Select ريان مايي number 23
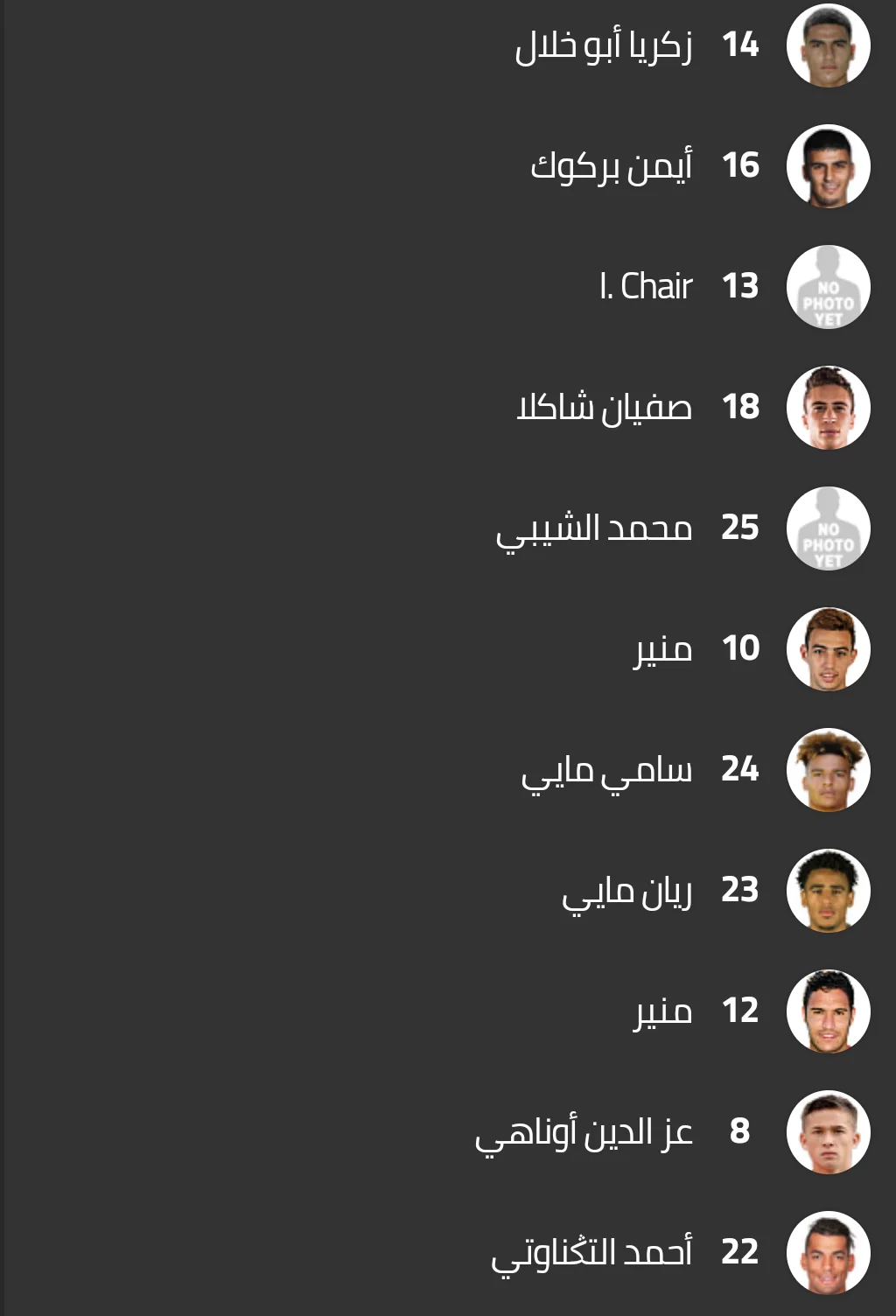This screenshot has width=896, height=1316. click(626, 891)
